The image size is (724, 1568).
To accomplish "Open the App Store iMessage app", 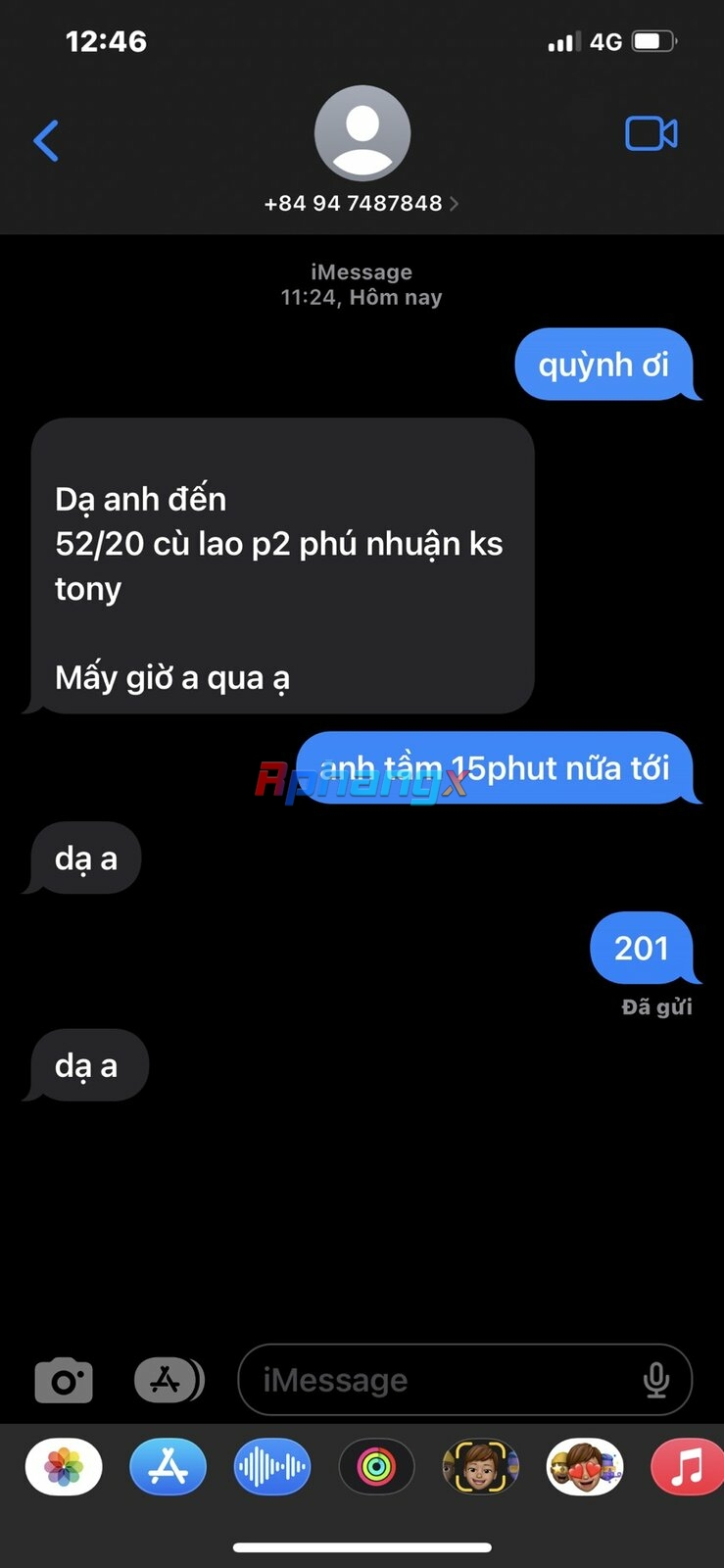I will tap(168, 1467).
